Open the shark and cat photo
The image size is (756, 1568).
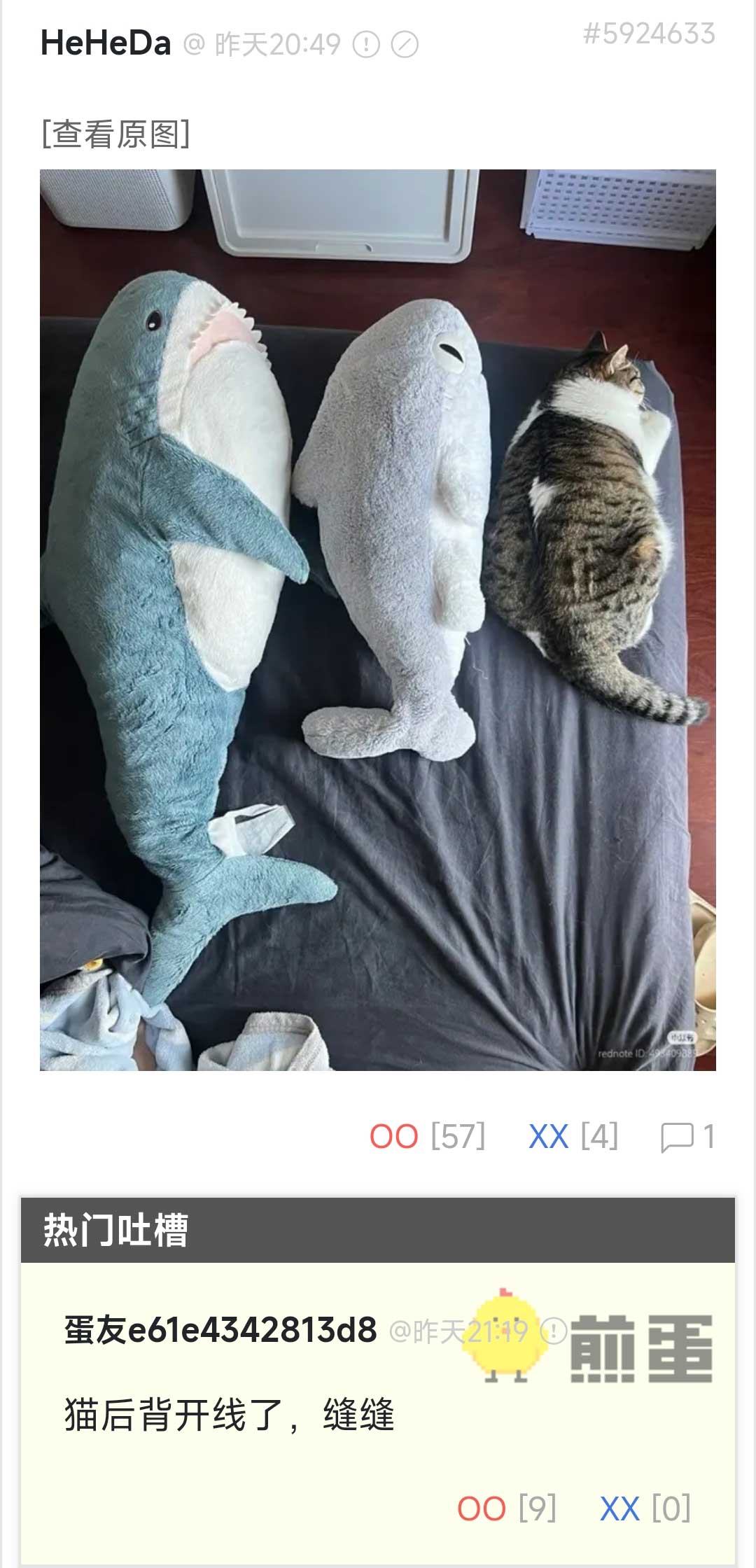pos(378,619)
